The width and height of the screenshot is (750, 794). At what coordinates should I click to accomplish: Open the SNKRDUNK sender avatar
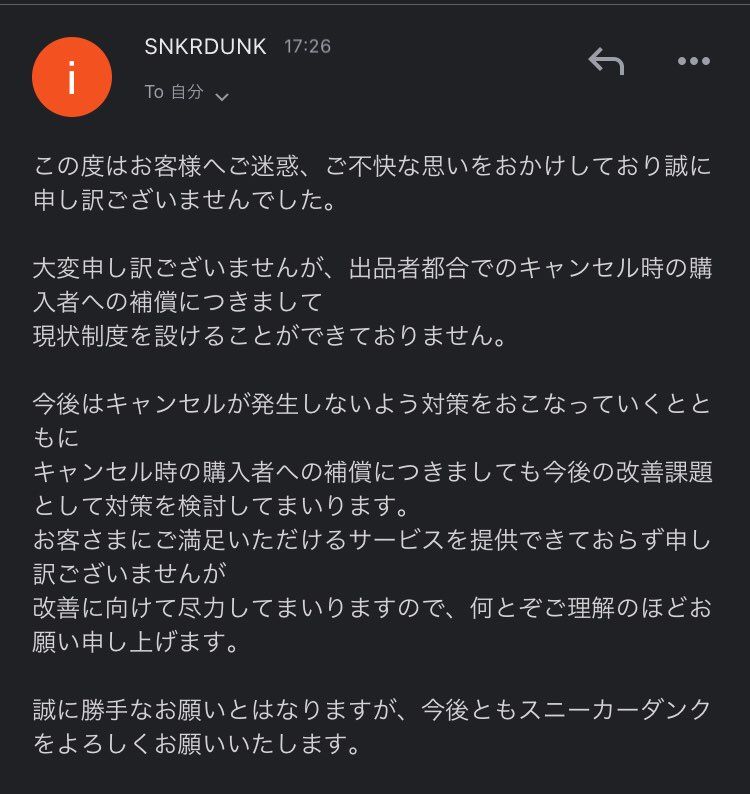click(71, 78)
